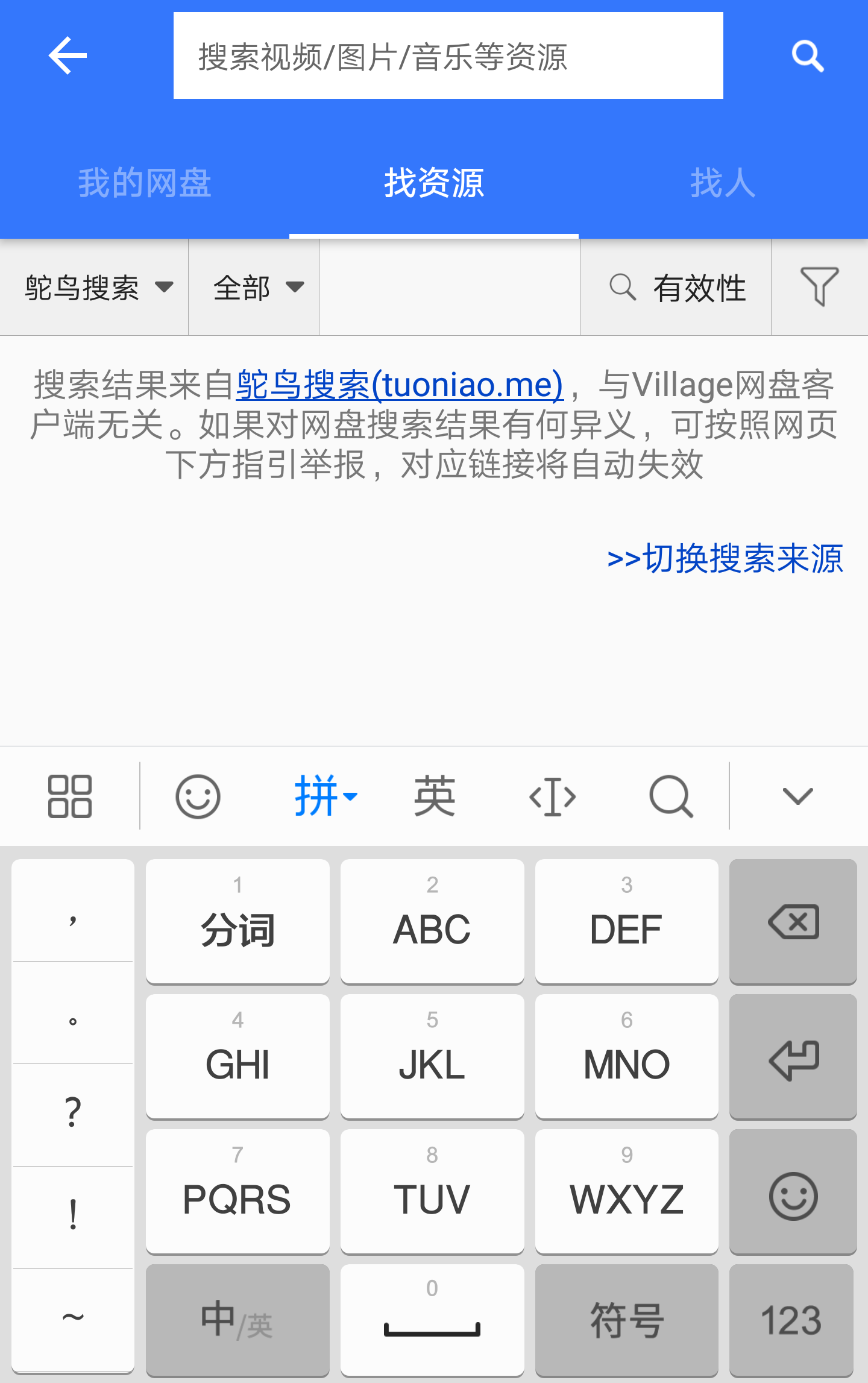Expand the 全部 category dropdown

258,288
